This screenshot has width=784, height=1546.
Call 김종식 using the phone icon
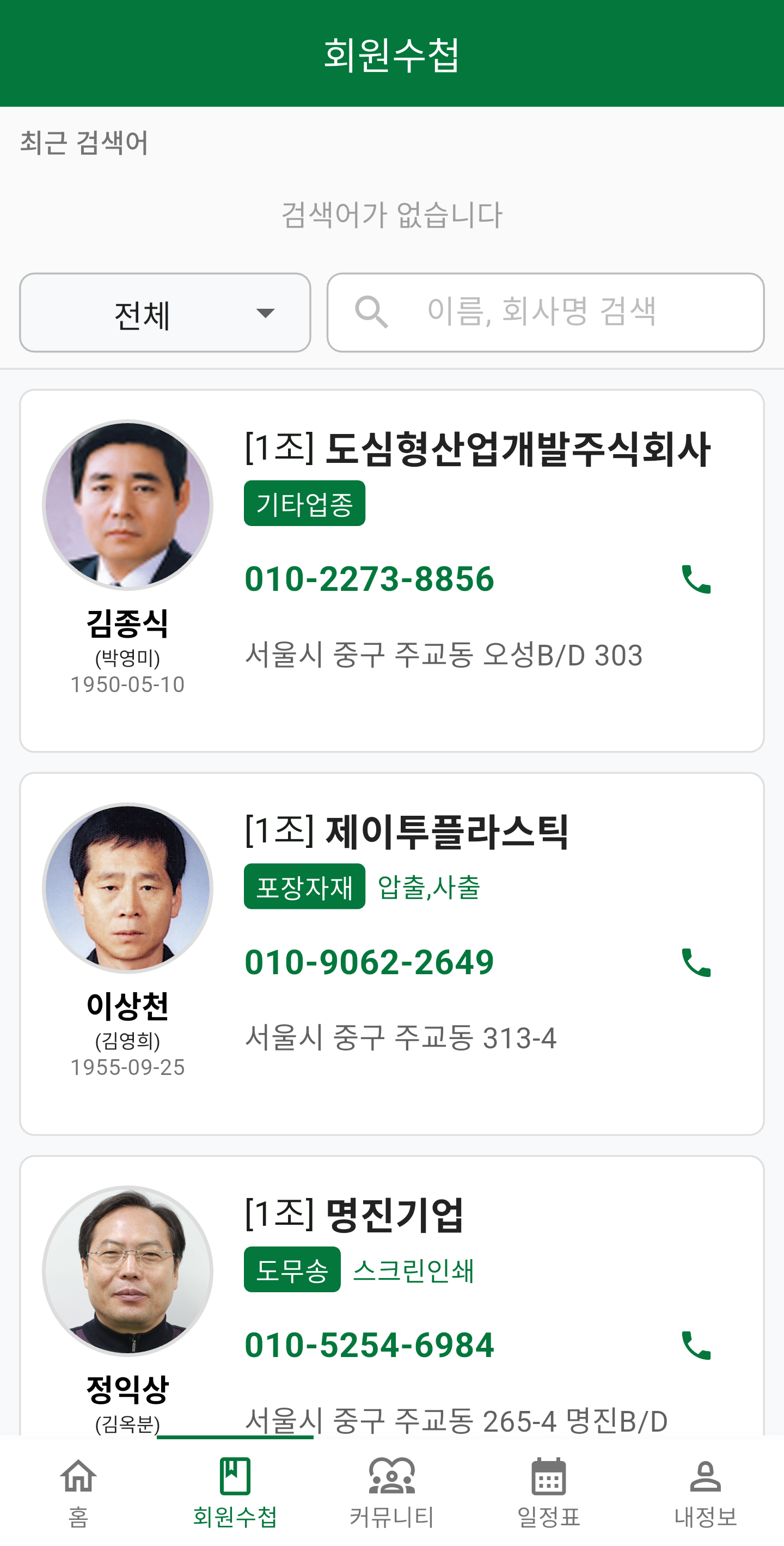point(696,579)
